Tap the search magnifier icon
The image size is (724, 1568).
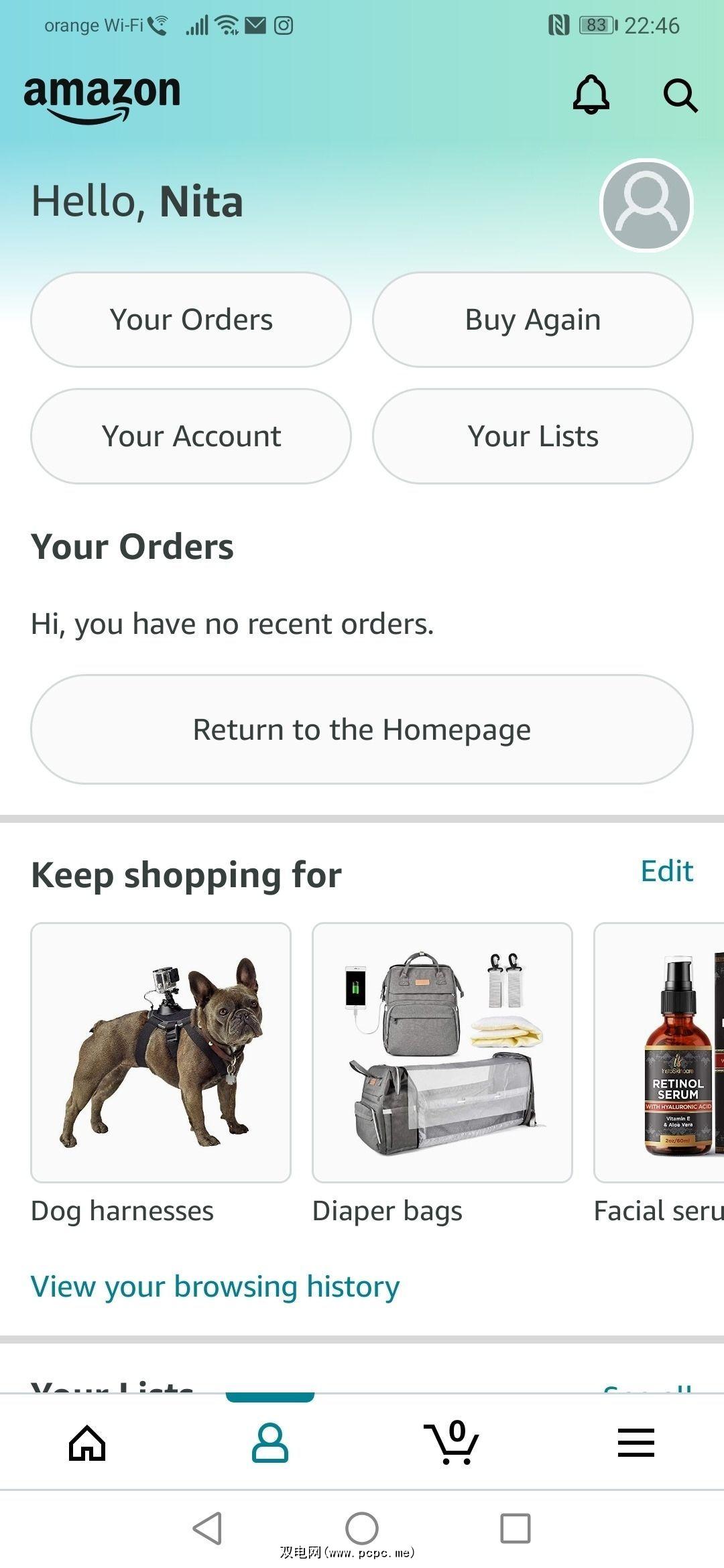(x=680, y=95)
